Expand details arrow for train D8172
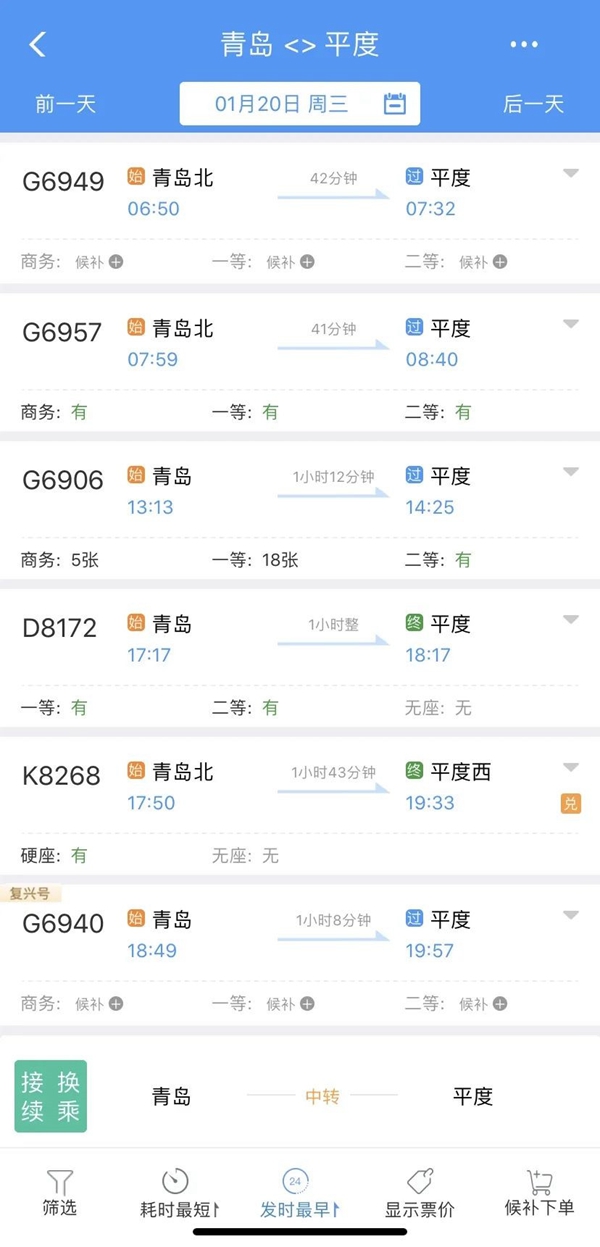 pyautogui.click(x=570, y=620)
